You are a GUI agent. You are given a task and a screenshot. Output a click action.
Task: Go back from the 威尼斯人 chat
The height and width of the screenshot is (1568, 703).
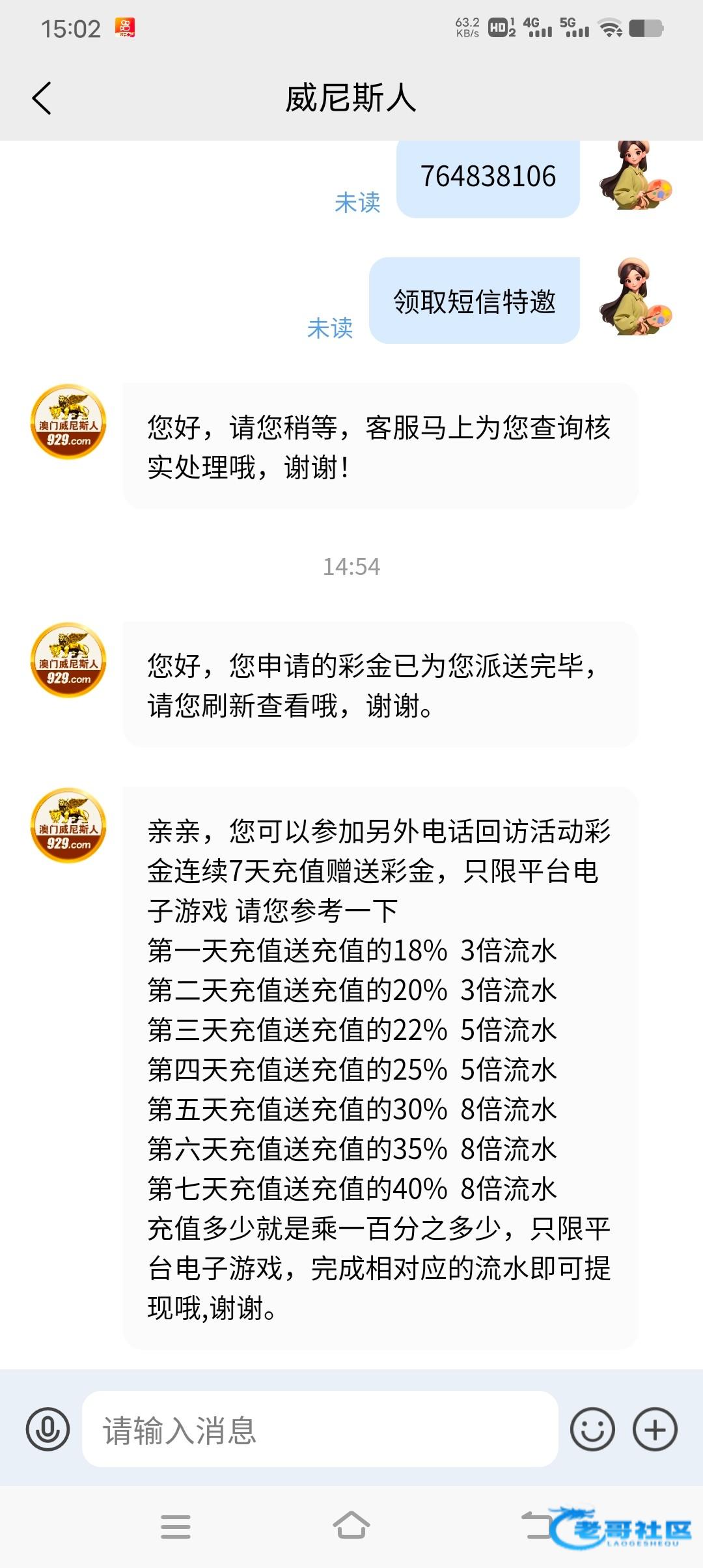[42, 99]
